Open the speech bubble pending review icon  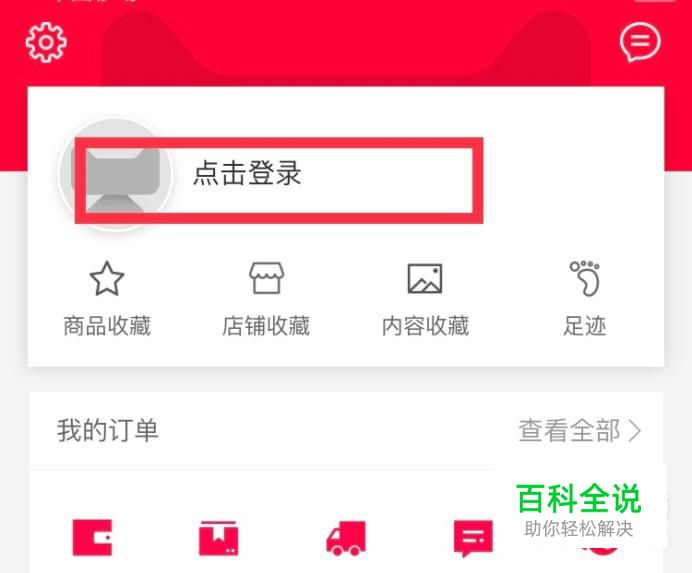(473, 539)
